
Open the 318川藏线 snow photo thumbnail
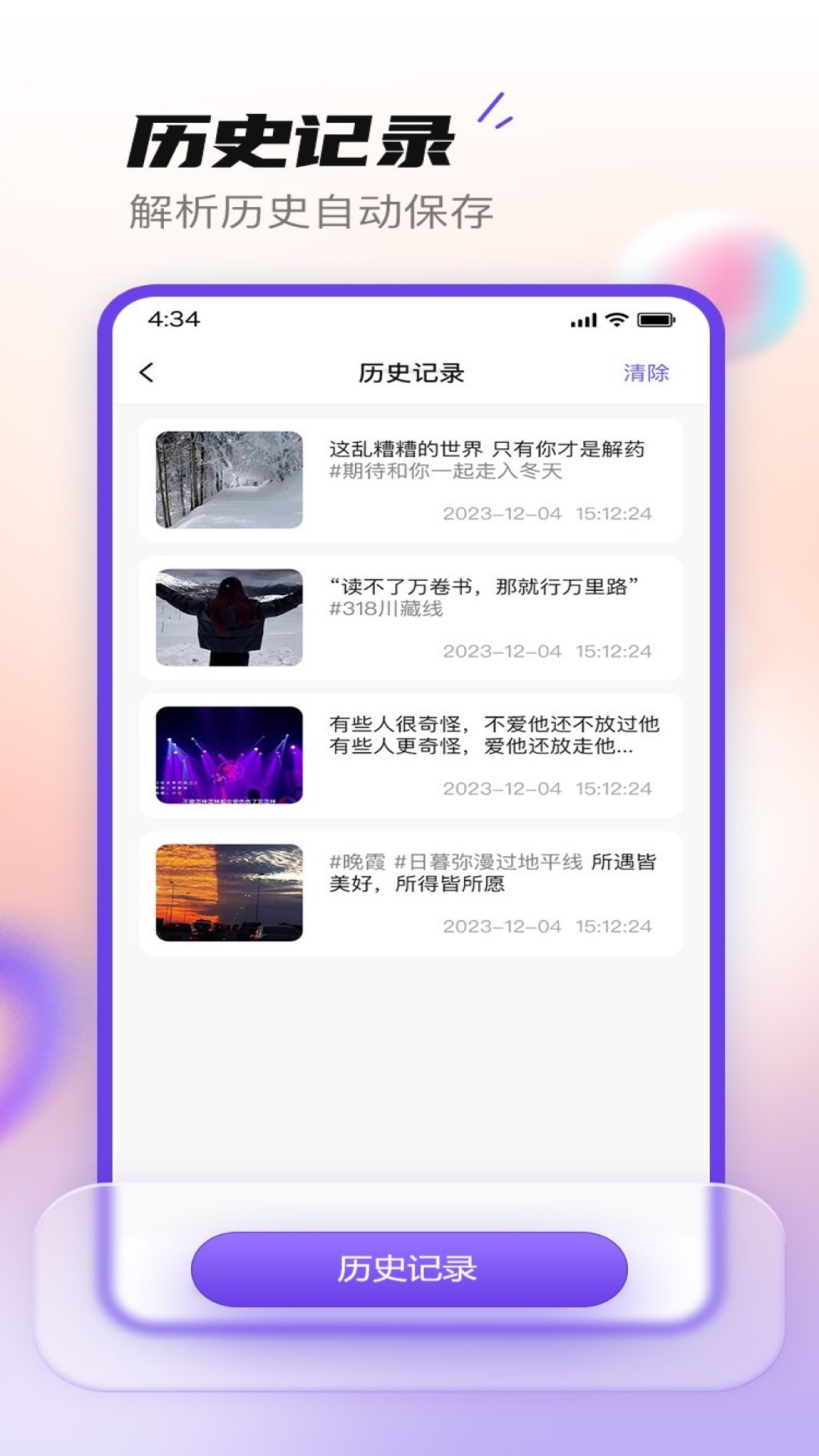click(x=227, y=616)
